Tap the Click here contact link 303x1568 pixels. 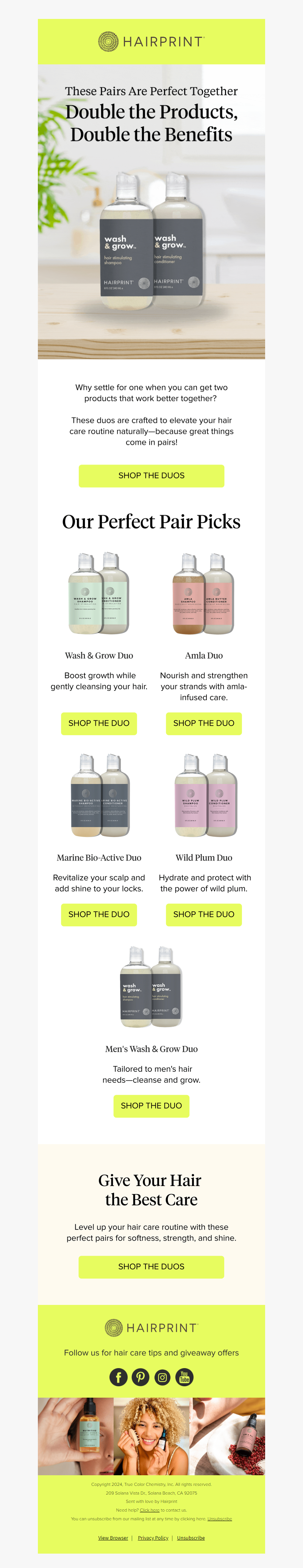pyautogui.click(x=150, y=1510)
